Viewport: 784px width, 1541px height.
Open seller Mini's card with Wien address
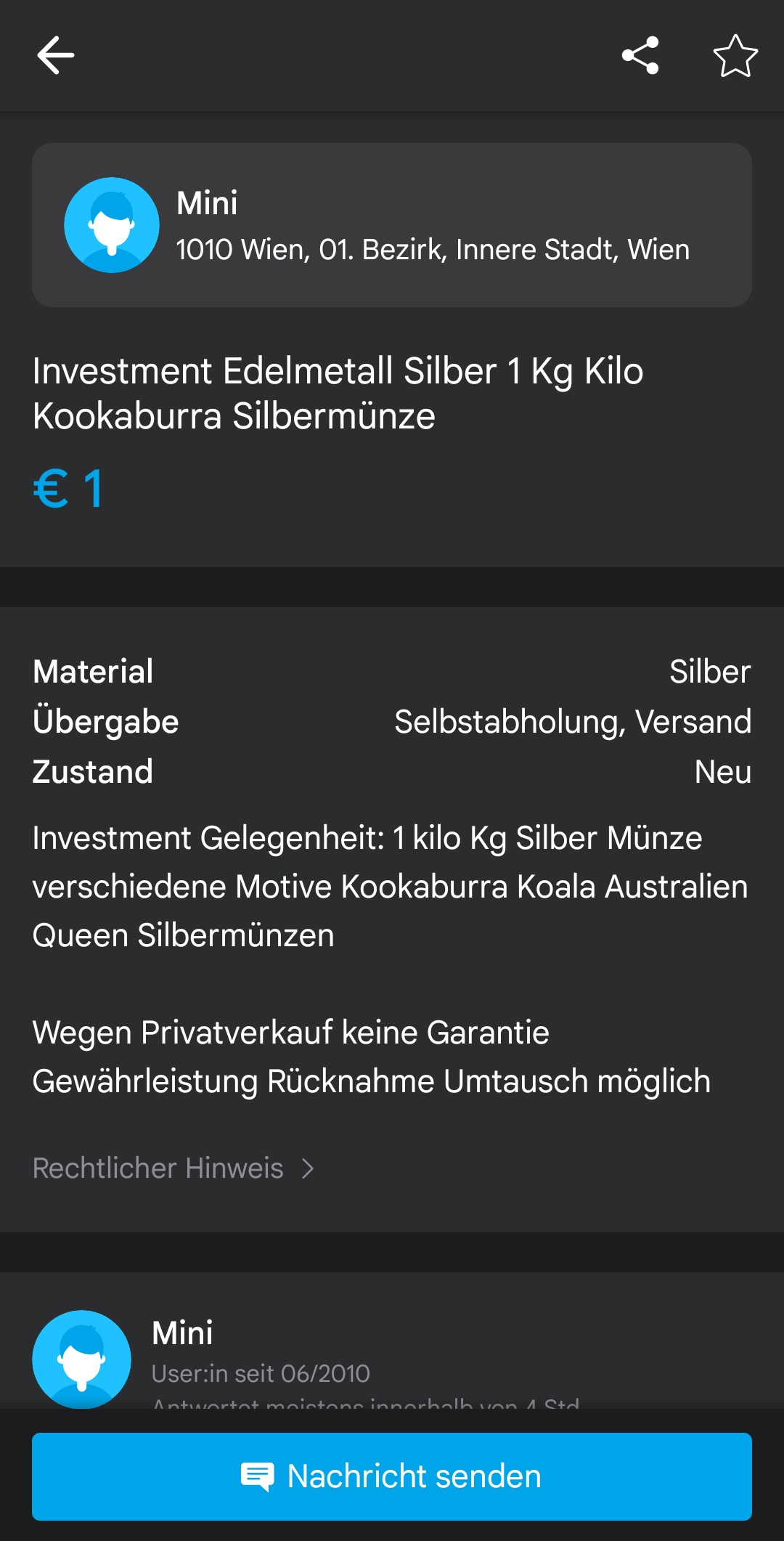[392, 225]
